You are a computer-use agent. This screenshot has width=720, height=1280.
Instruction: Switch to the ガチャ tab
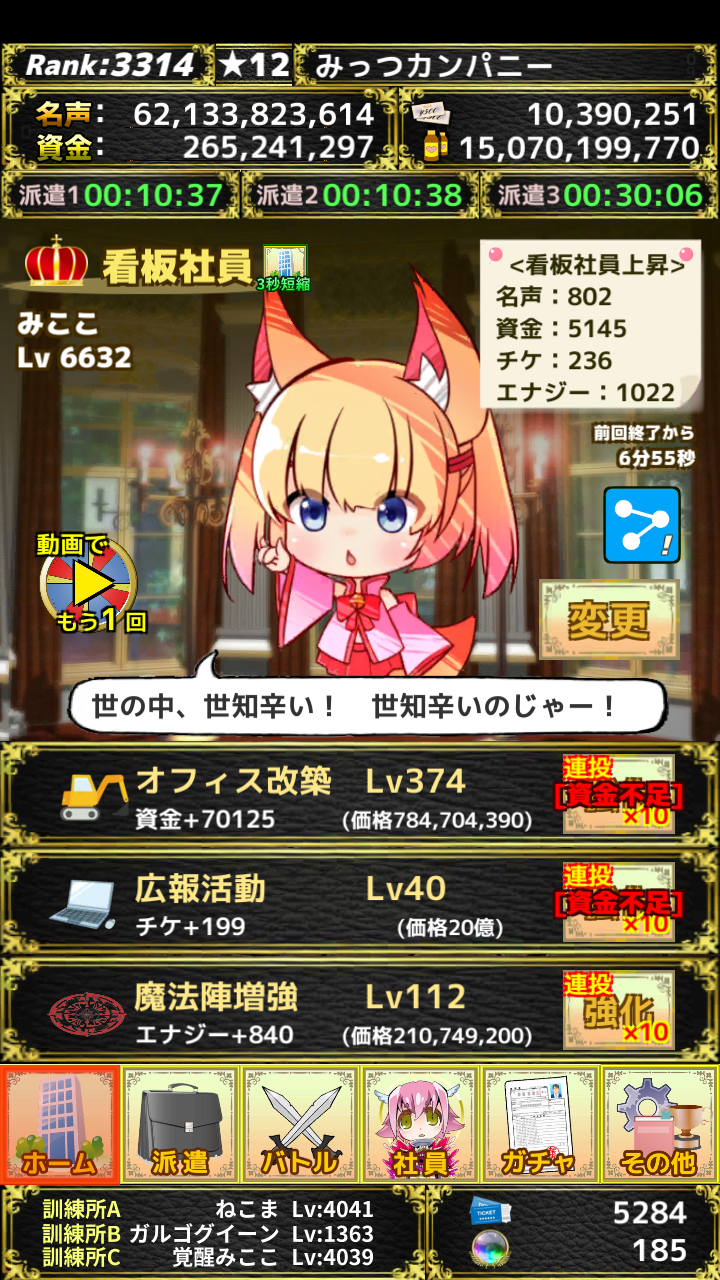(540, 1124)
